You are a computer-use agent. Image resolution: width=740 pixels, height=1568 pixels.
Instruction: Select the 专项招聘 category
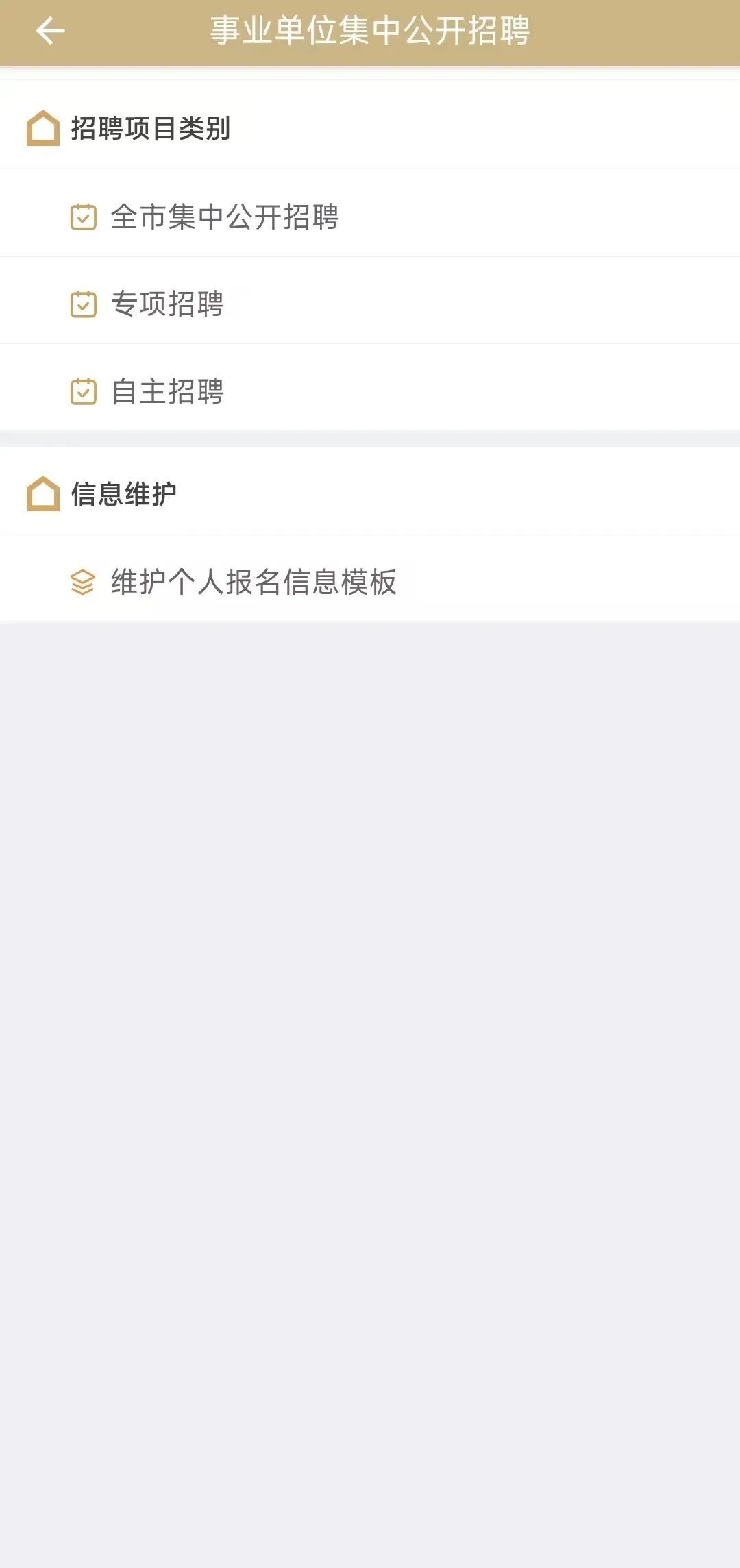tap(167, 304)
